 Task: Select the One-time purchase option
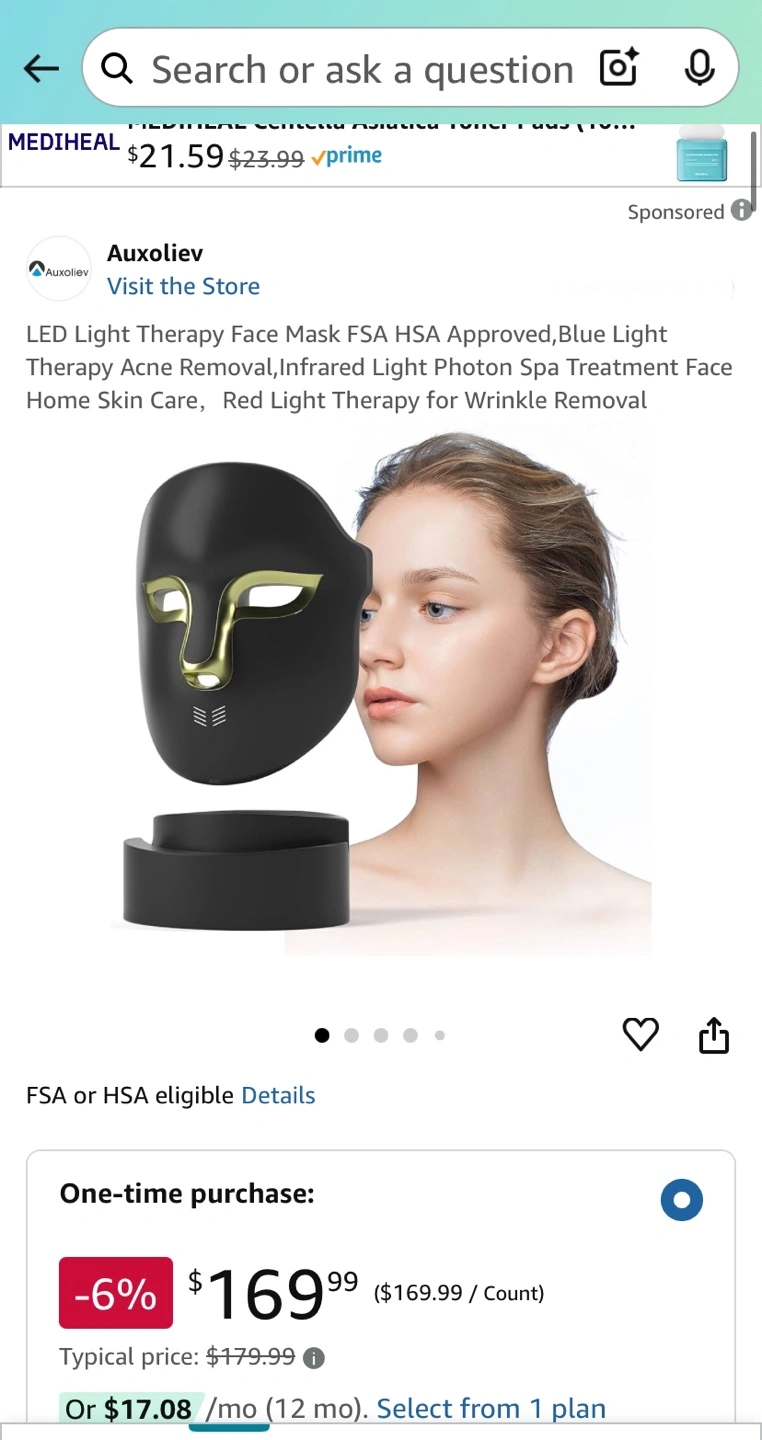(x=682, y=1199)
